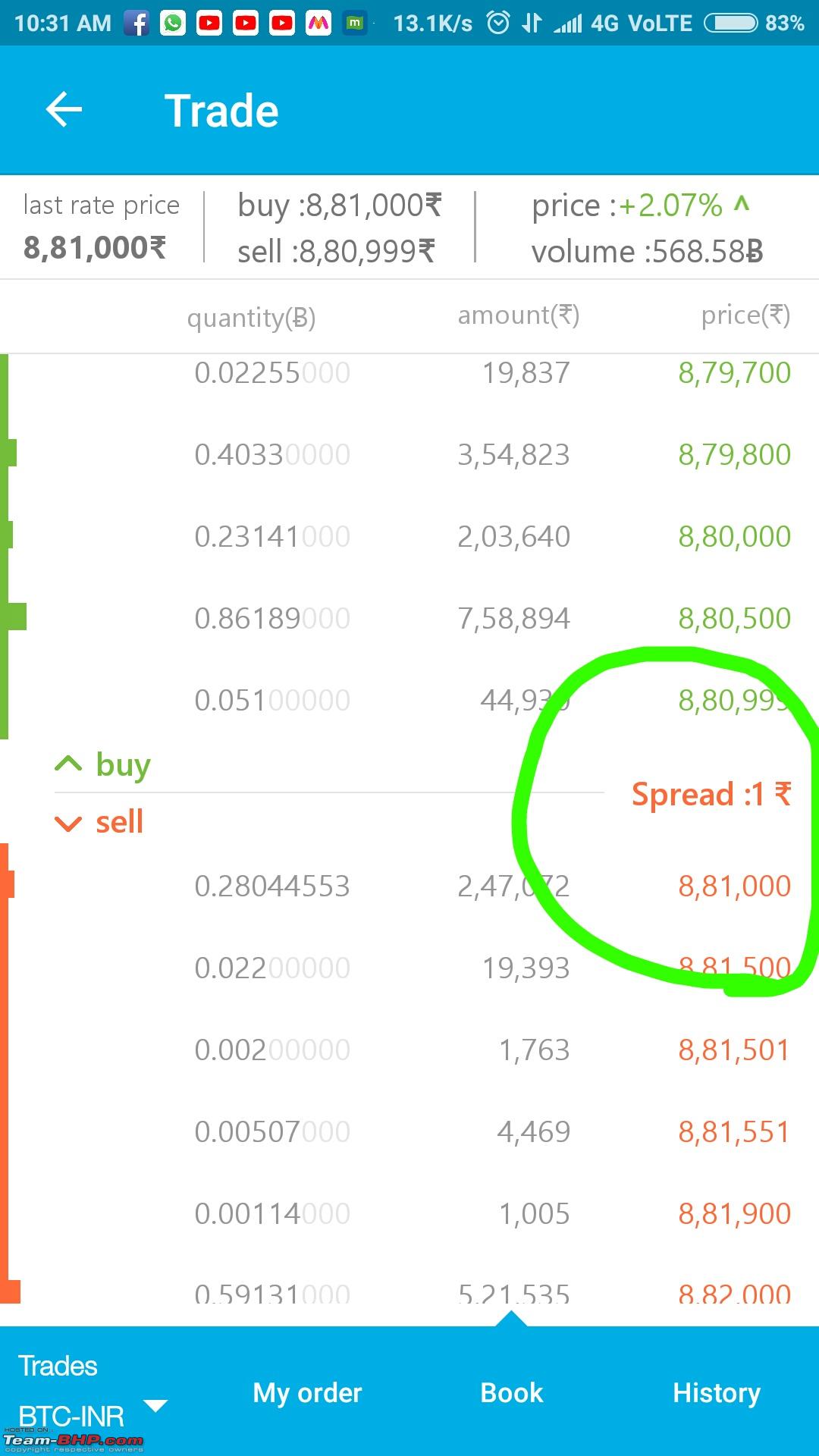Open the BTC-INR trades pair dropdown
This screenshot has width=819, height=1456.
pos(92,1392)
